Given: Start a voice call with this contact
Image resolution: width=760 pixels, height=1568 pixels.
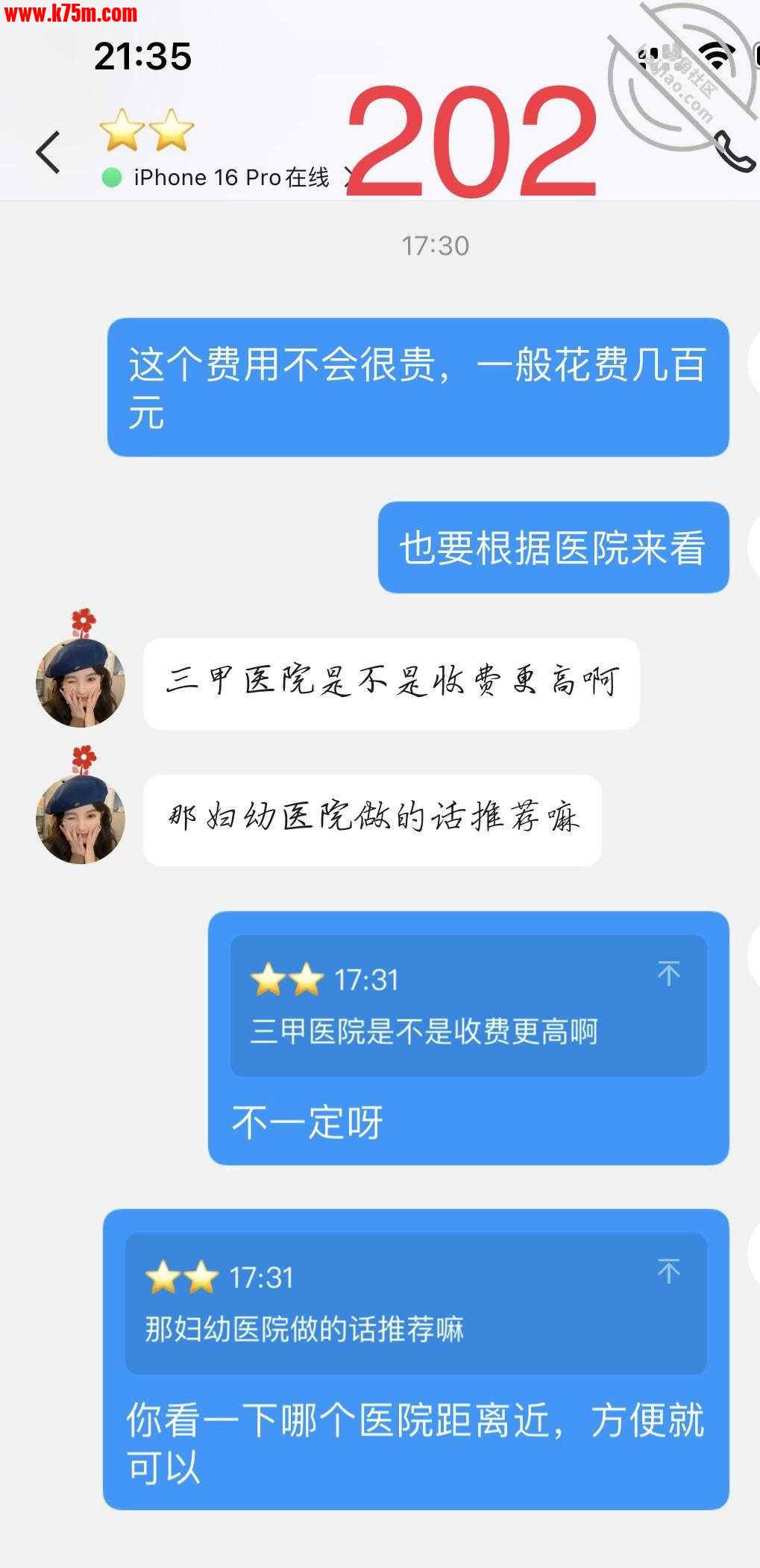Looking at the screenshot, I should [x=733, y=152].
